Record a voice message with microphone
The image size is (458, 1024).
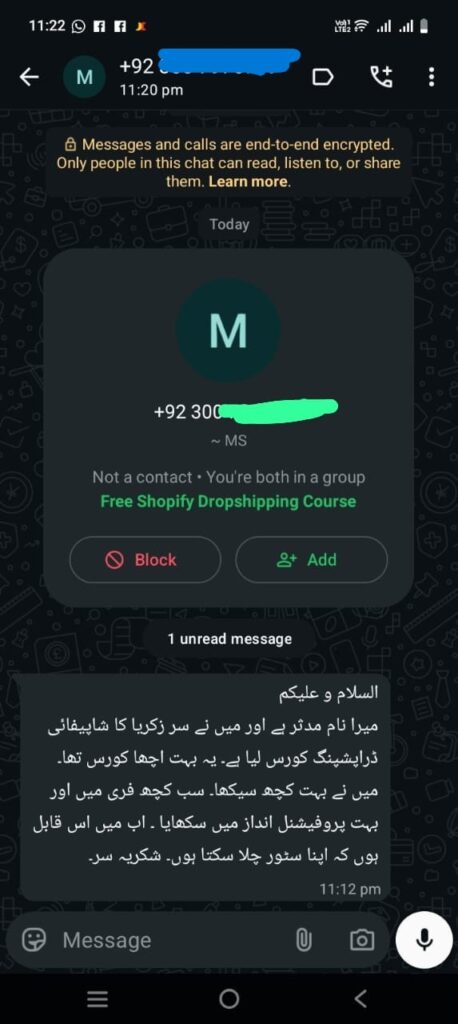pos(424,939)
